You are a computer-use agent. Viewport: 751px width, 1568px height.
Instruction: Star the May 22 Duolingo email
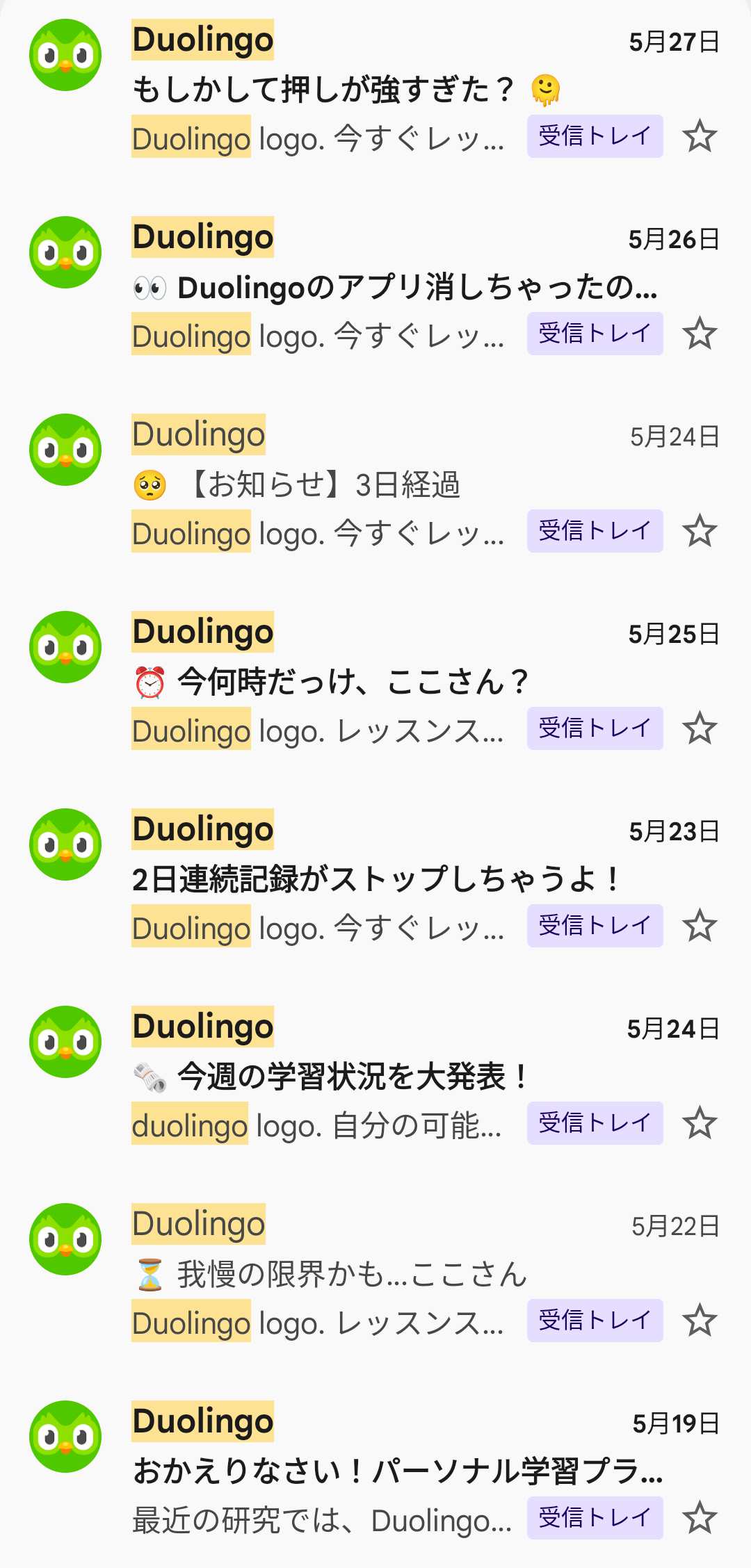700,1321
